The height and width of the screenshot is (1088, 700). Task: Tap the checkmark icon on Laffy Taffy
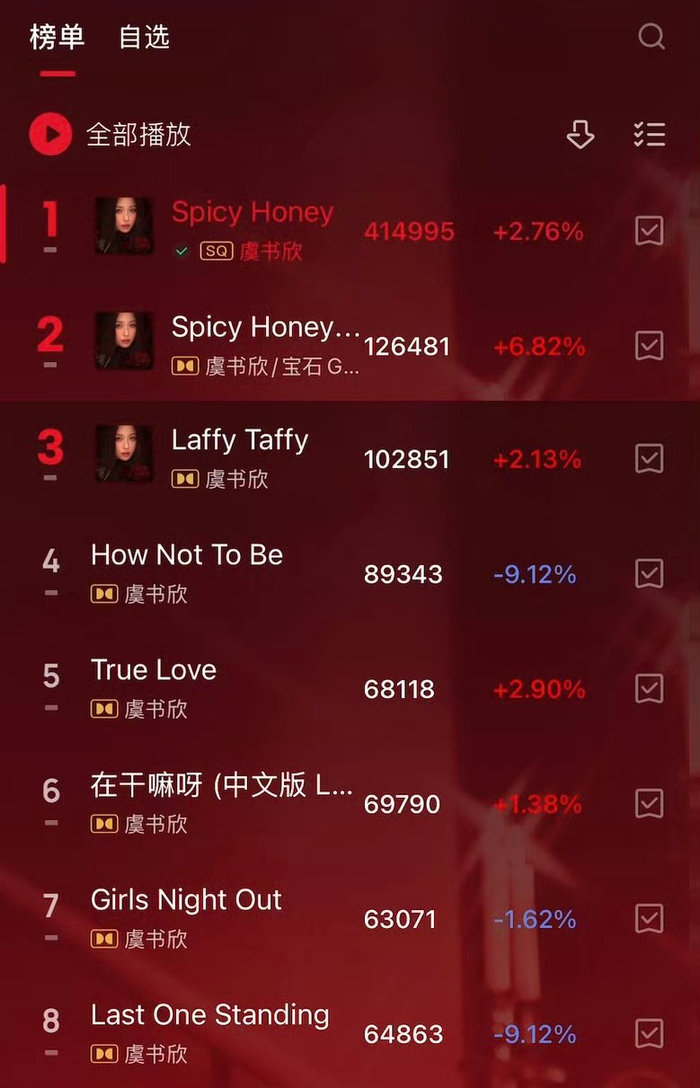[649, 459]
